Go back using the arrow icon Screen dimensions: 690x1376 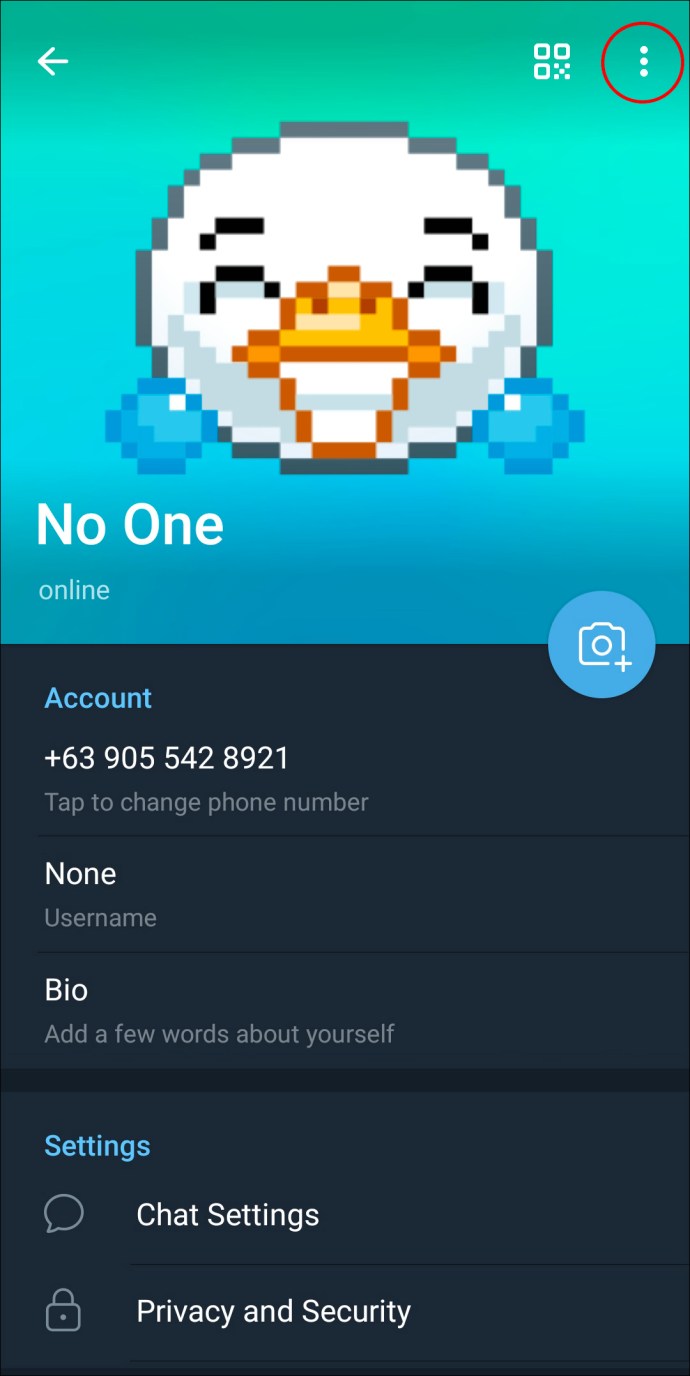tap(53, 62)
